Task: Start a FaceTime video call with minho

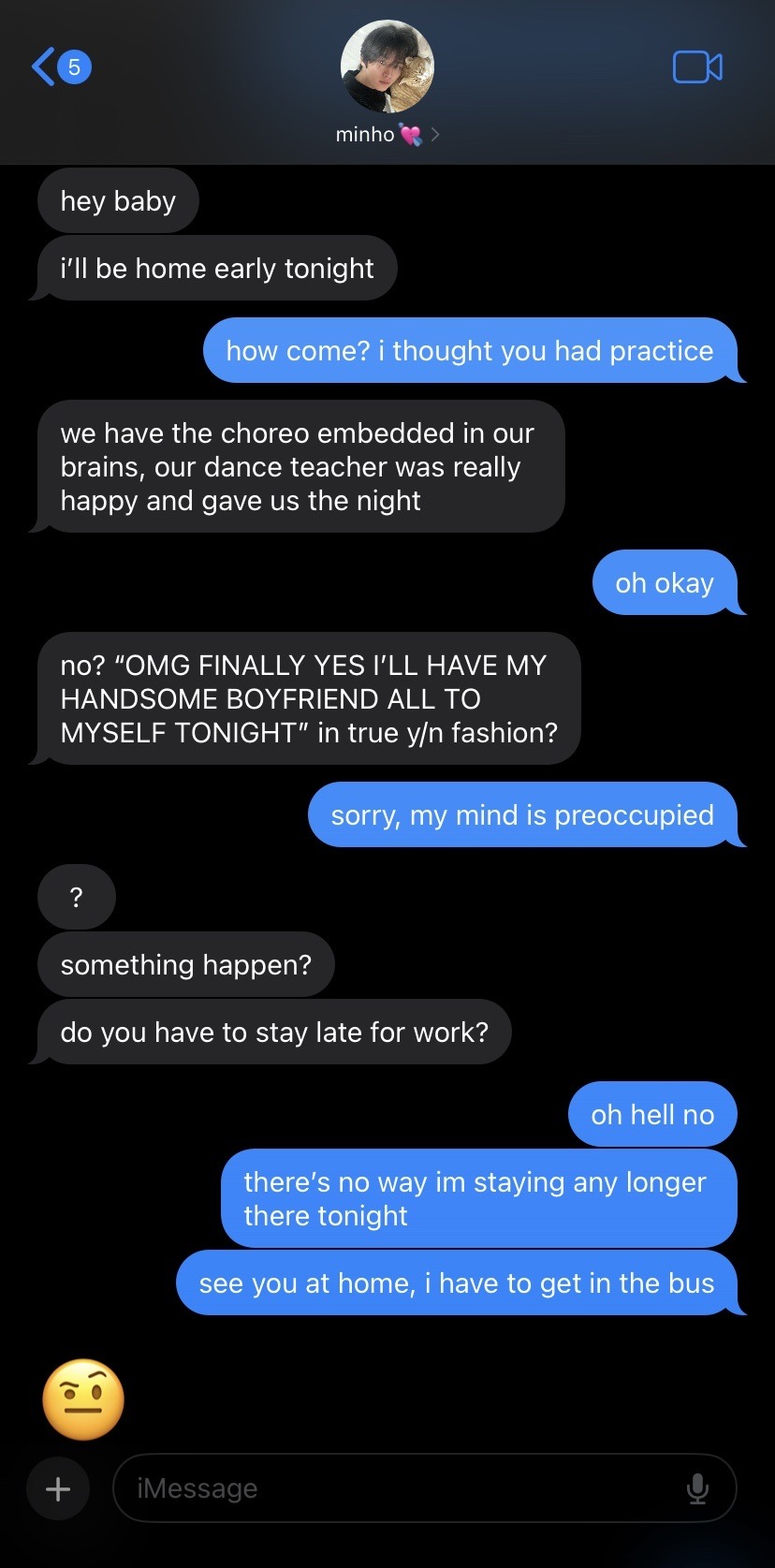Action: [697, 67]
